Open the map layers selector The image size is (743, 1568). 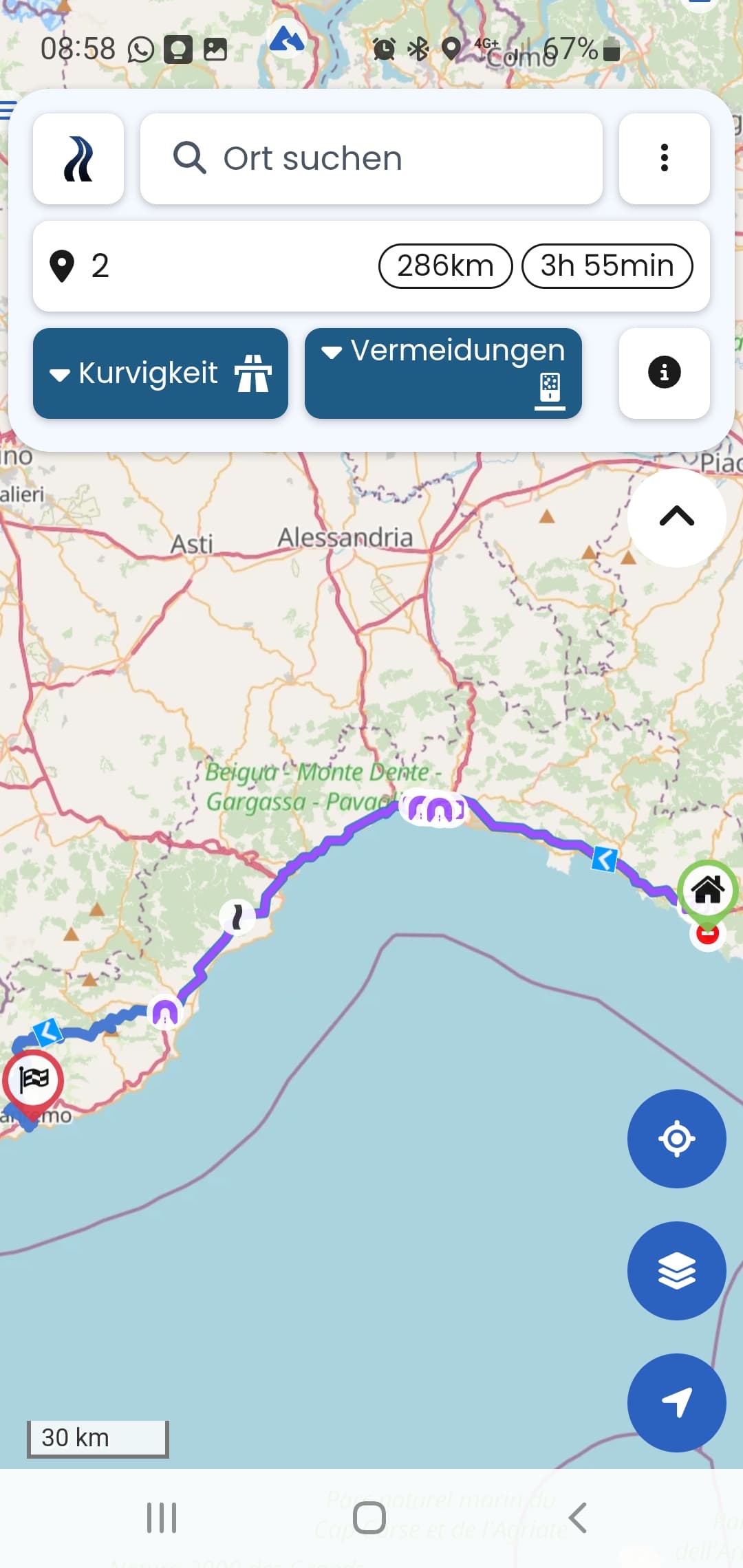(677, 1271)
